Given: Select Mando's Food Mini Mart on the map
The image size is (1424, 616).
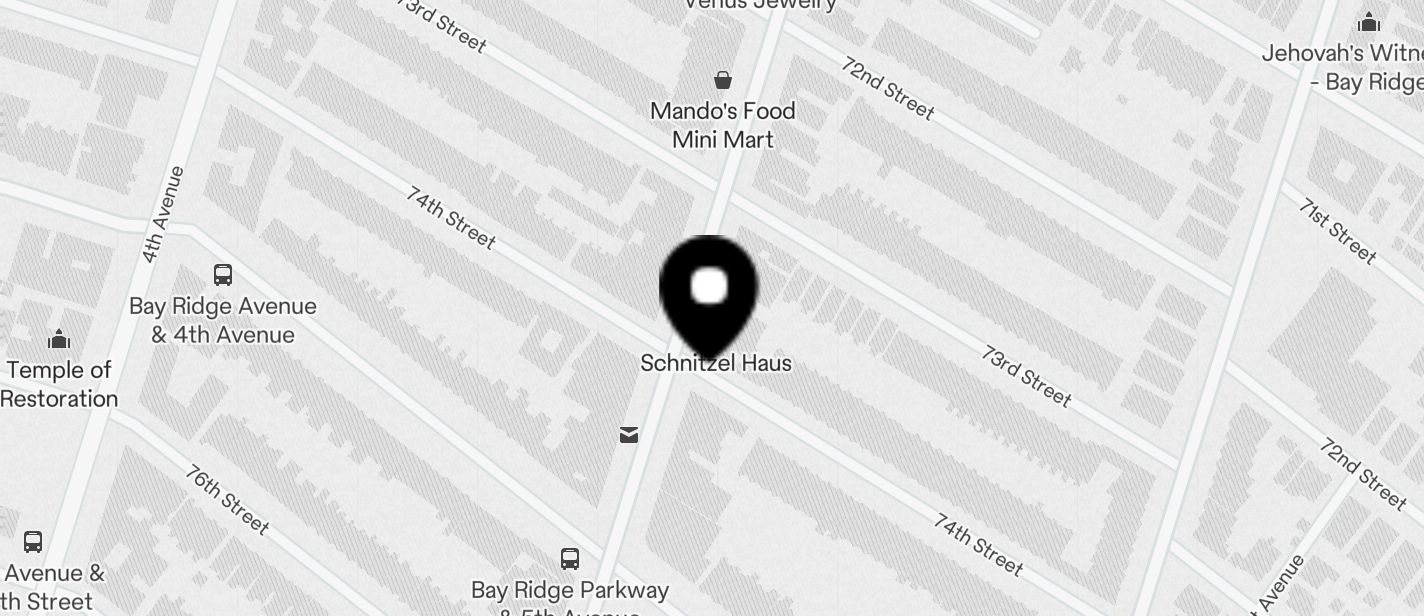Looking at the screenshot, I should 722,81.
